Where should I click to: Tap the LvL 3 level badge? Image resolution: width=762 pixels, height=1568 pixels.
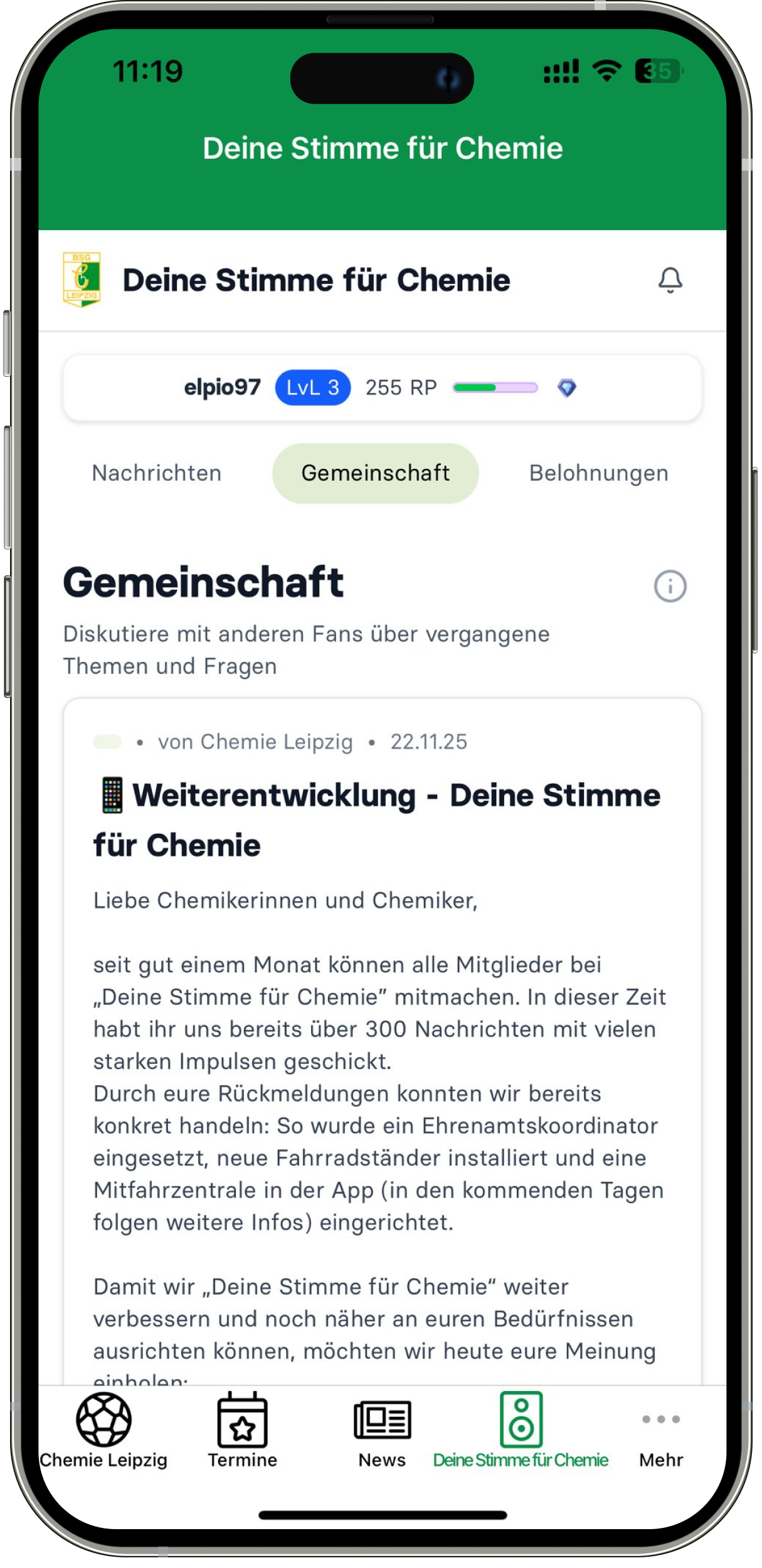312,387
